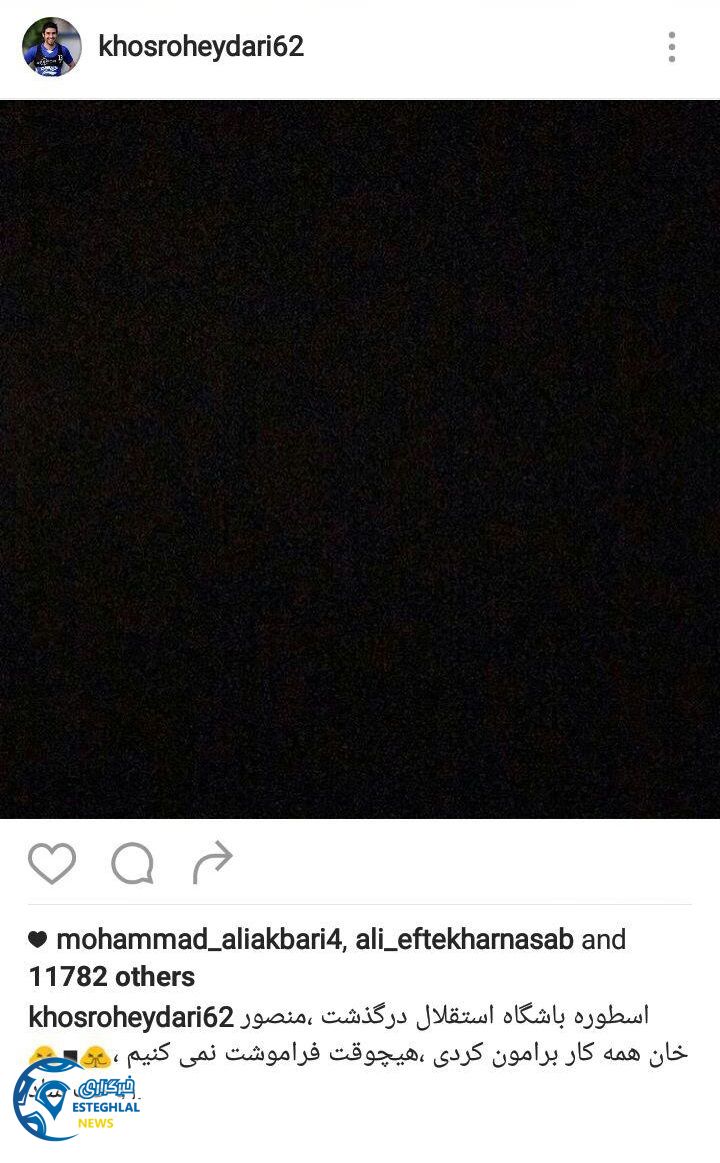
Task: View the 11782 others who liked
Action: (x=112, y=976)
